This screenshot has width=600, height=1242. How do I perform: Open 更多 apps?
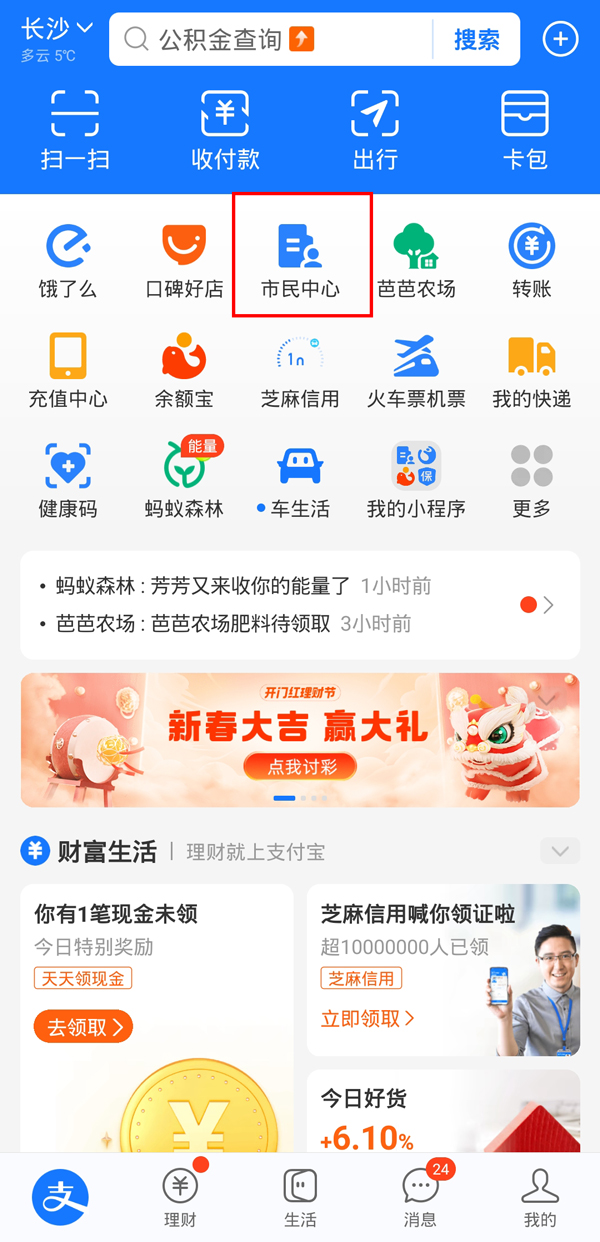(532, 480)
